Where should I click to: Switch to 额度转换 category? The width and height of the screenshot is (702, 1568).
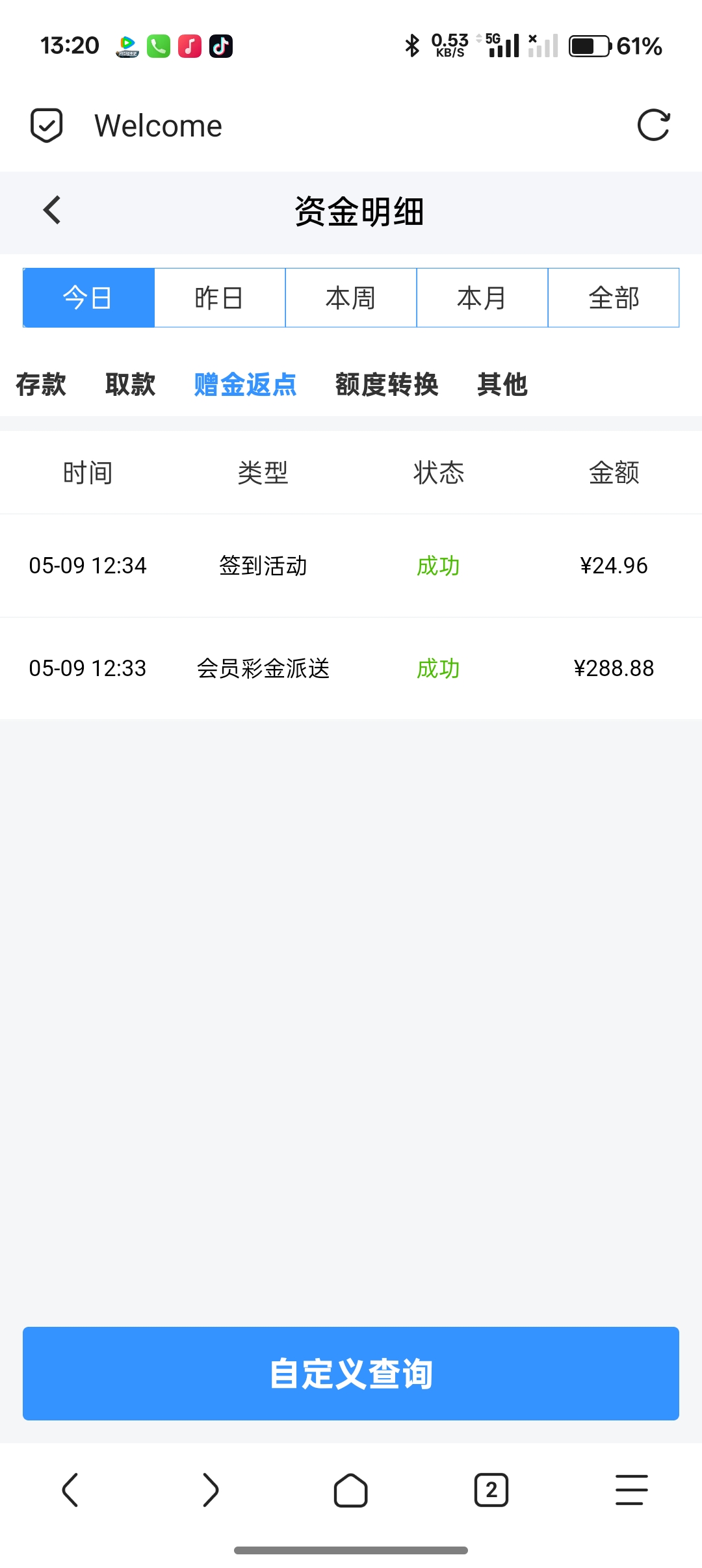[x=387, y=384]
